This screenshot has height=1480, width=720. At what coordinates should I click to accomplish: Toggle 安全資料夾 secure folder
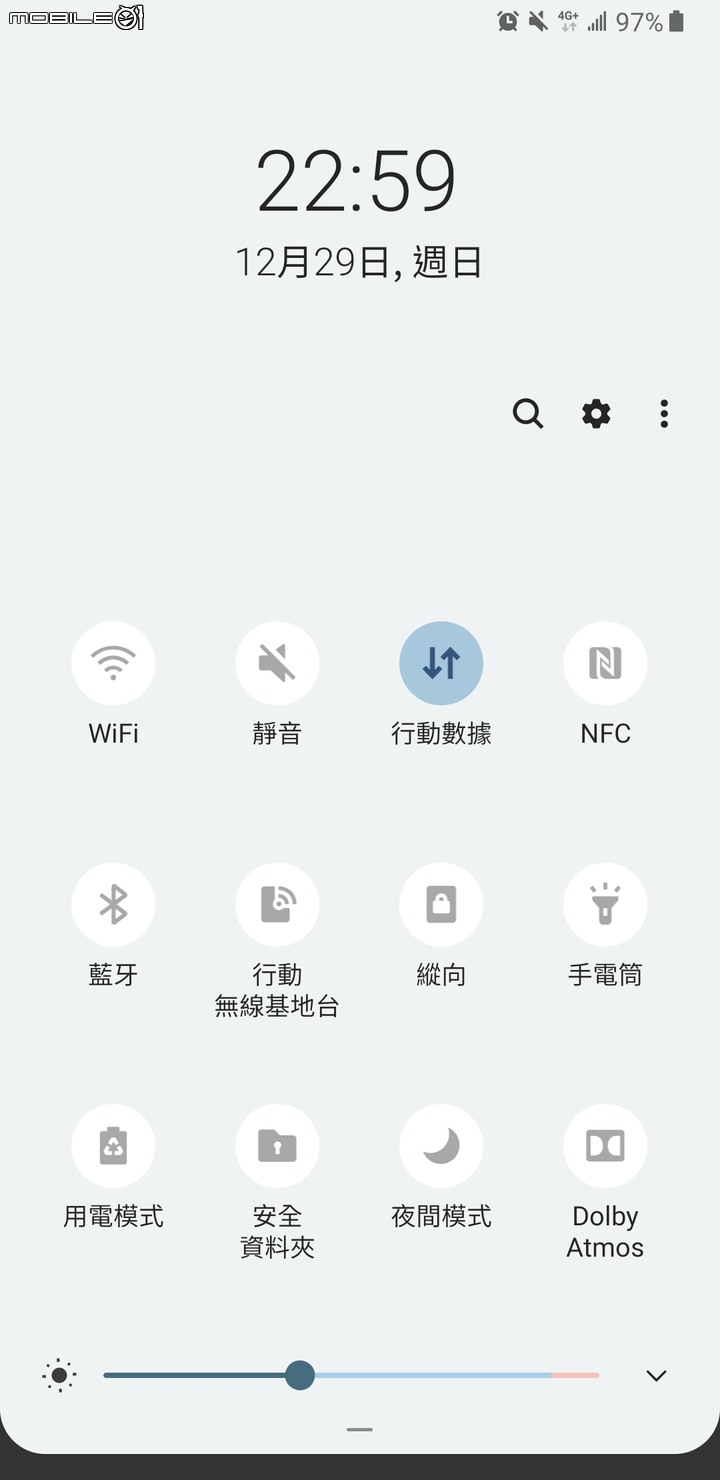[x=277, y=1146]
